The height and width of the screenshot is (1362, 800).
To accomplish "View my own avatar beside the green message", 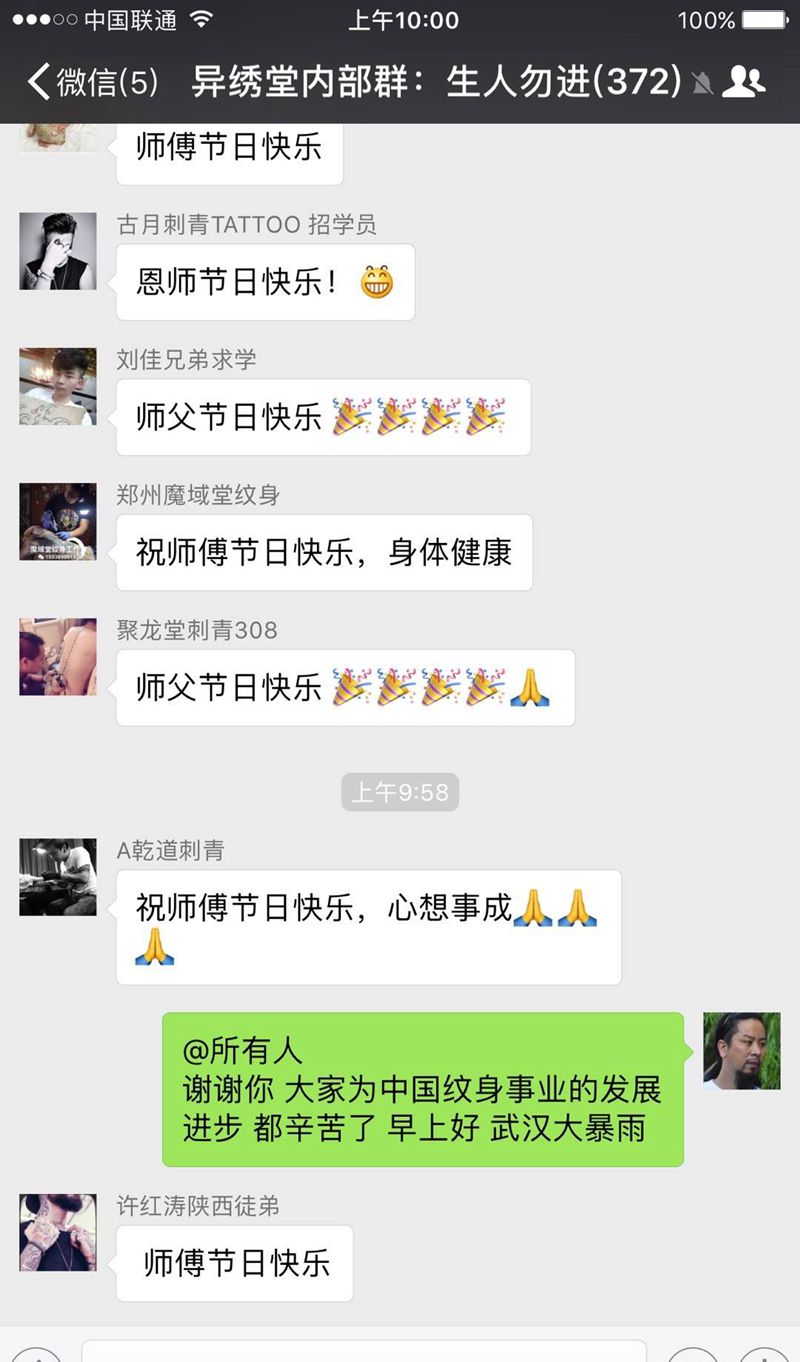I will (x=741, y=1050).
